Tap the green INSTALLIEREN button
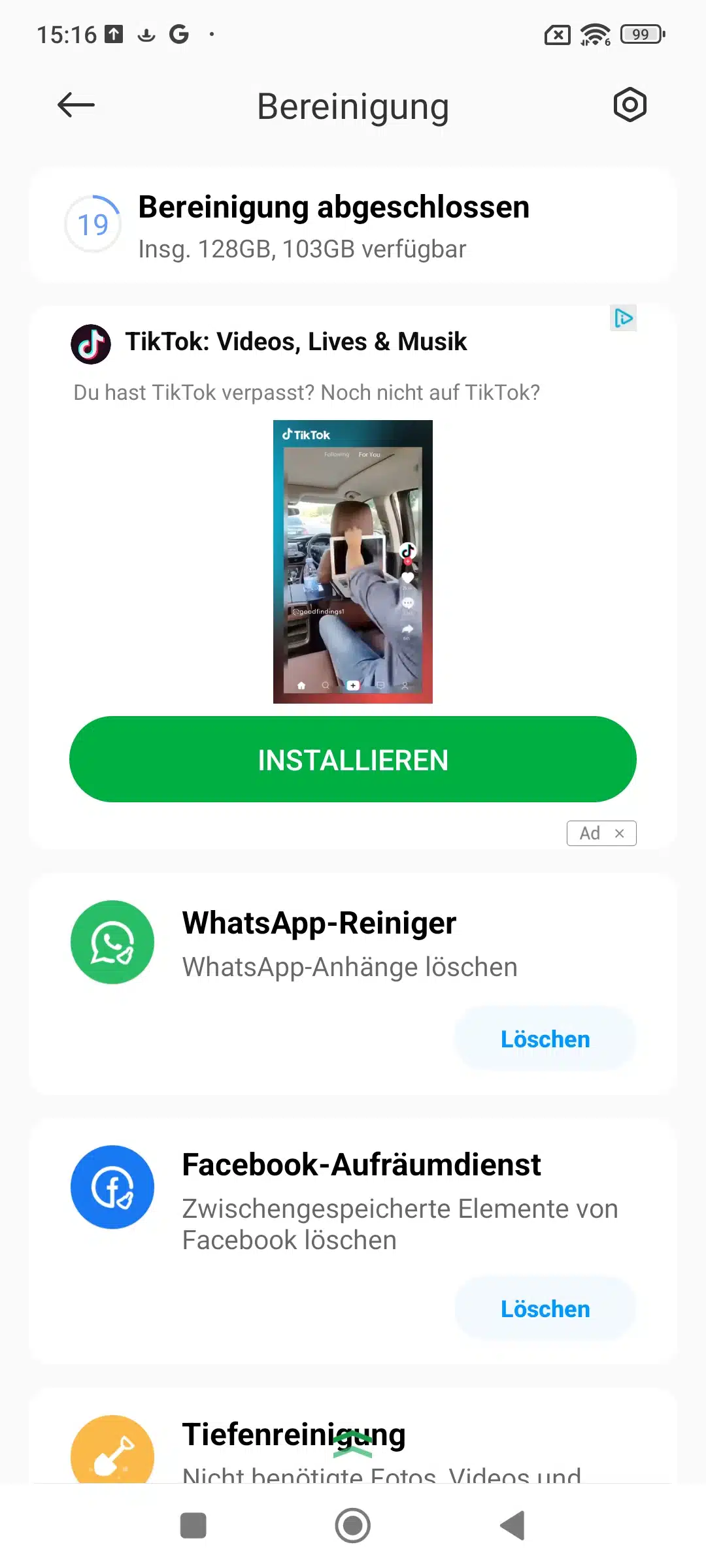 tap(353, 759)
